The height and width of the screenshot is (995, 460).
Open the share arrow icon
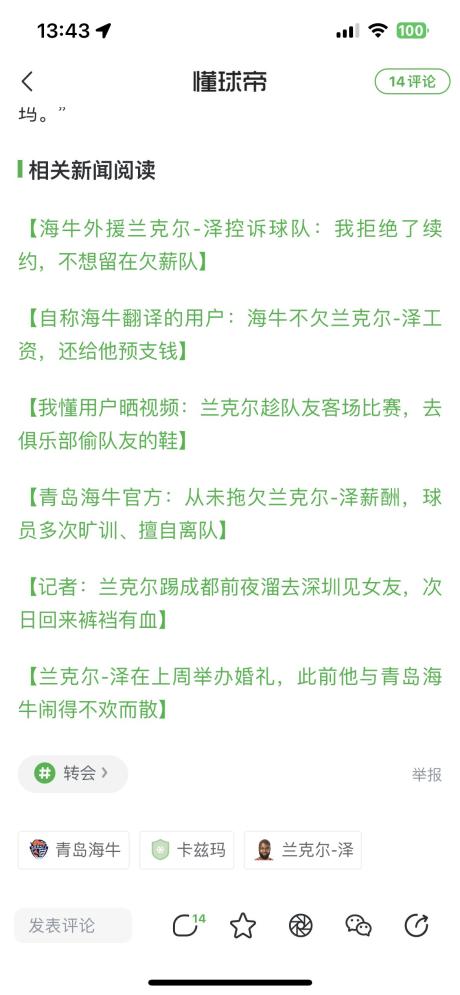pyautogui.click(x=417, y=926)
